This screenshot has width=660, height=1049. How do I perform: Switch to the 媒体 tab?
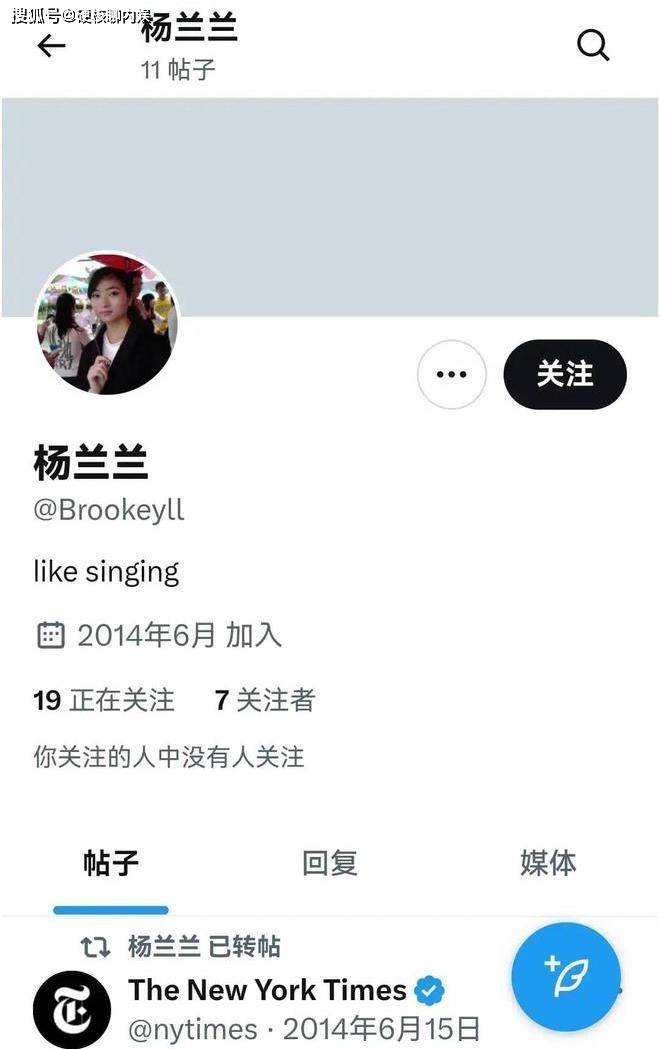[548, 863]
